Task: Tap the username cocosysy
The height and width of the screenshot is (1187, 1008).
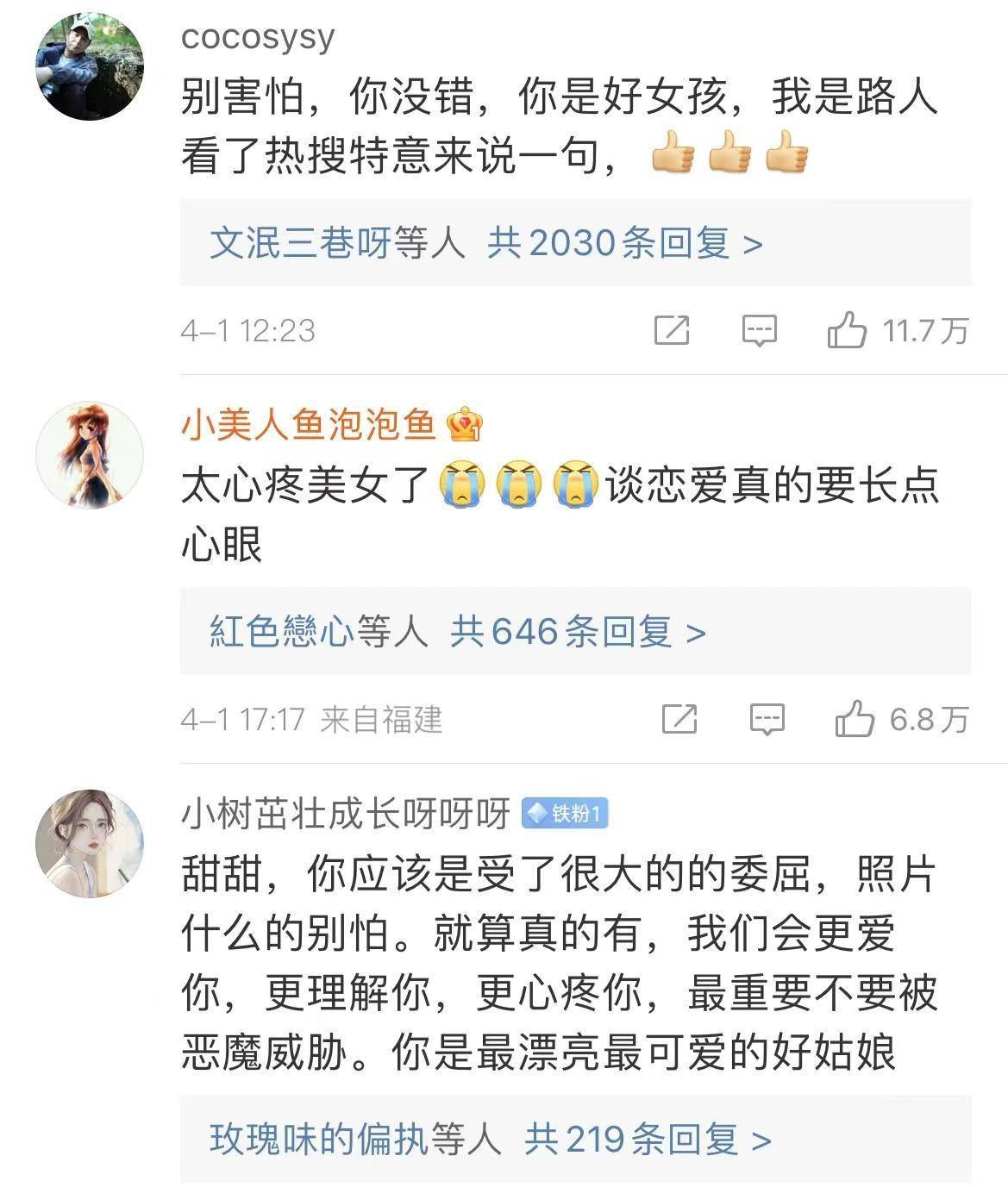Action: [x=258, y=36]
